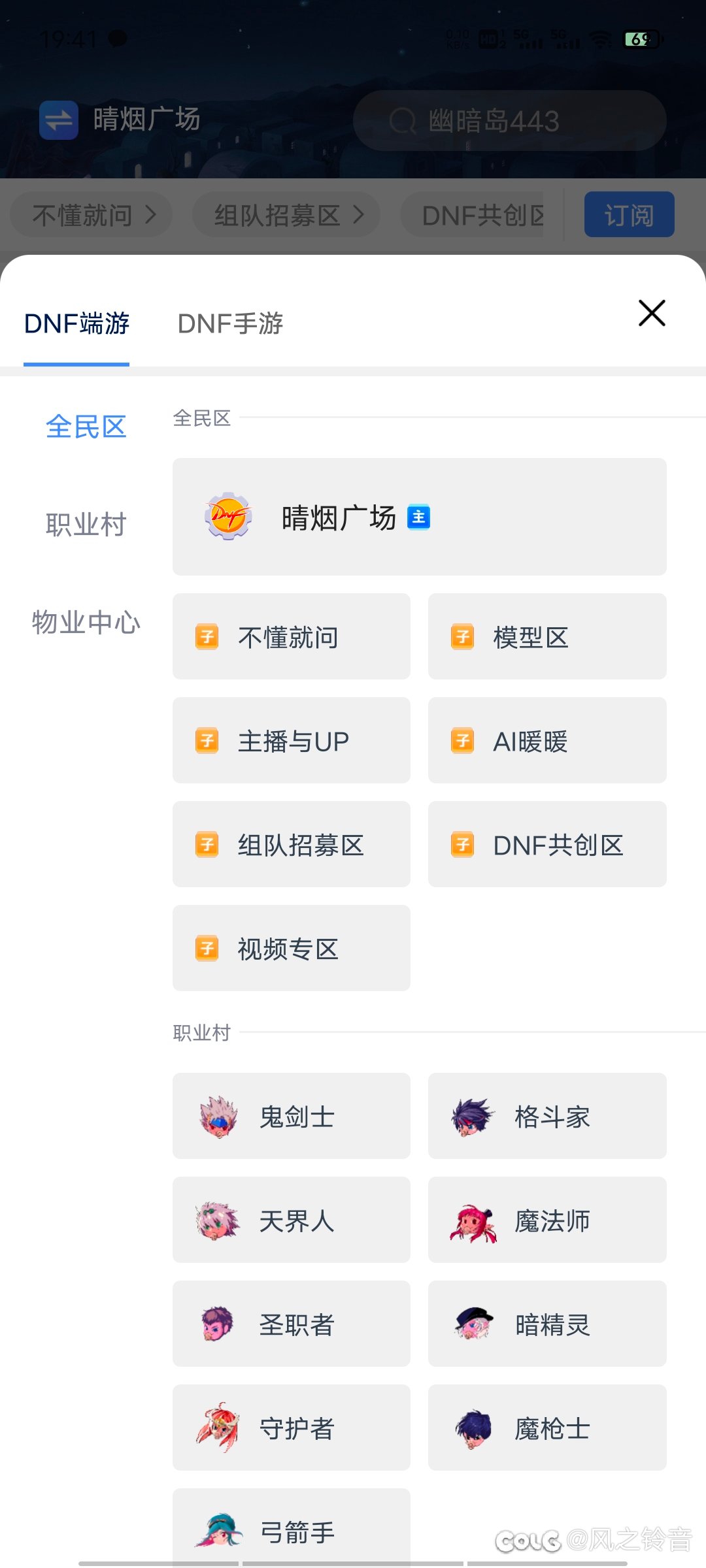The image size is (706, 1568).
Task: Select the DNF端游 tab
Action: click(76, 323)
